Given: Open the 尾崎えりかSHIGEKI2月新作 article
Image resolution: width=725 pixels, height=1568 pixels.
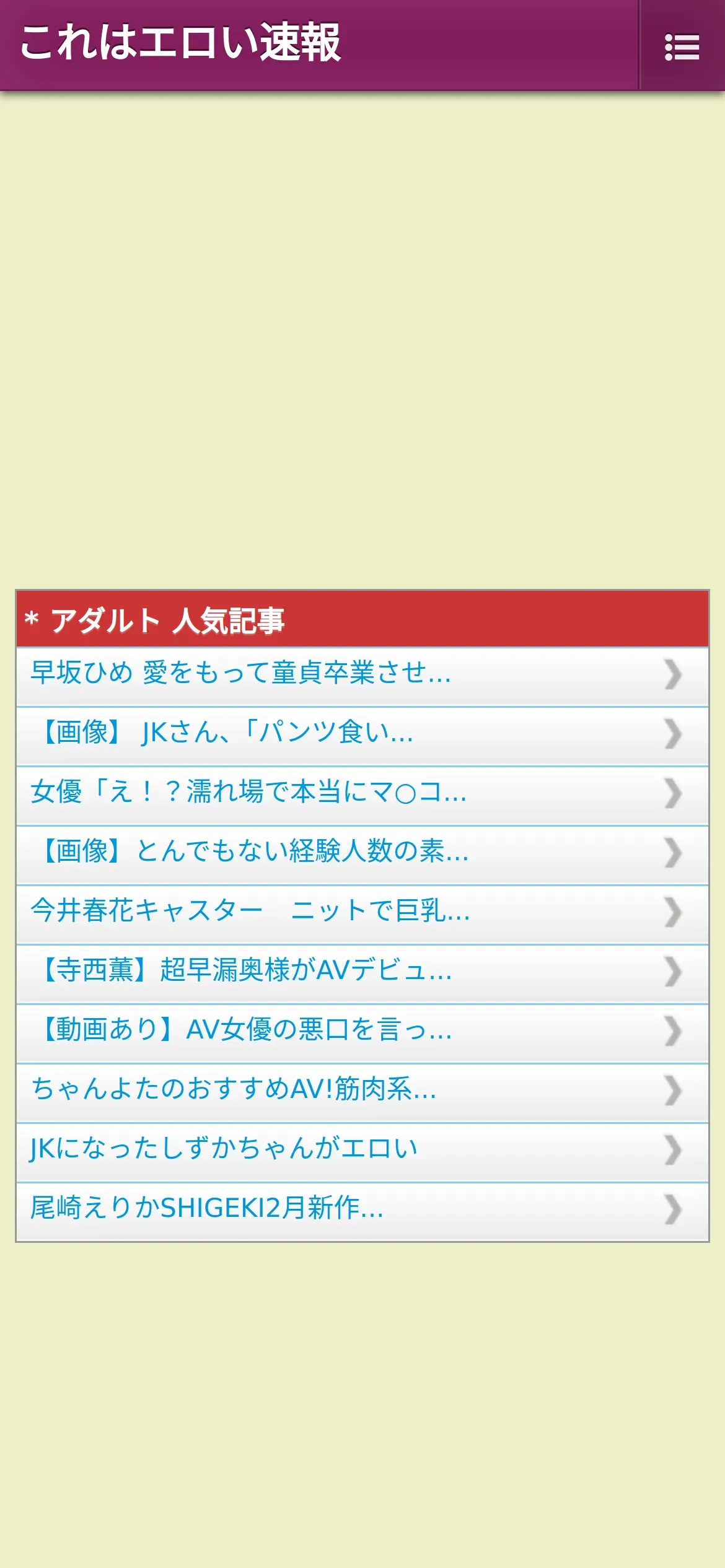Looking at the screenshot, I should [x=206, y=1209].
